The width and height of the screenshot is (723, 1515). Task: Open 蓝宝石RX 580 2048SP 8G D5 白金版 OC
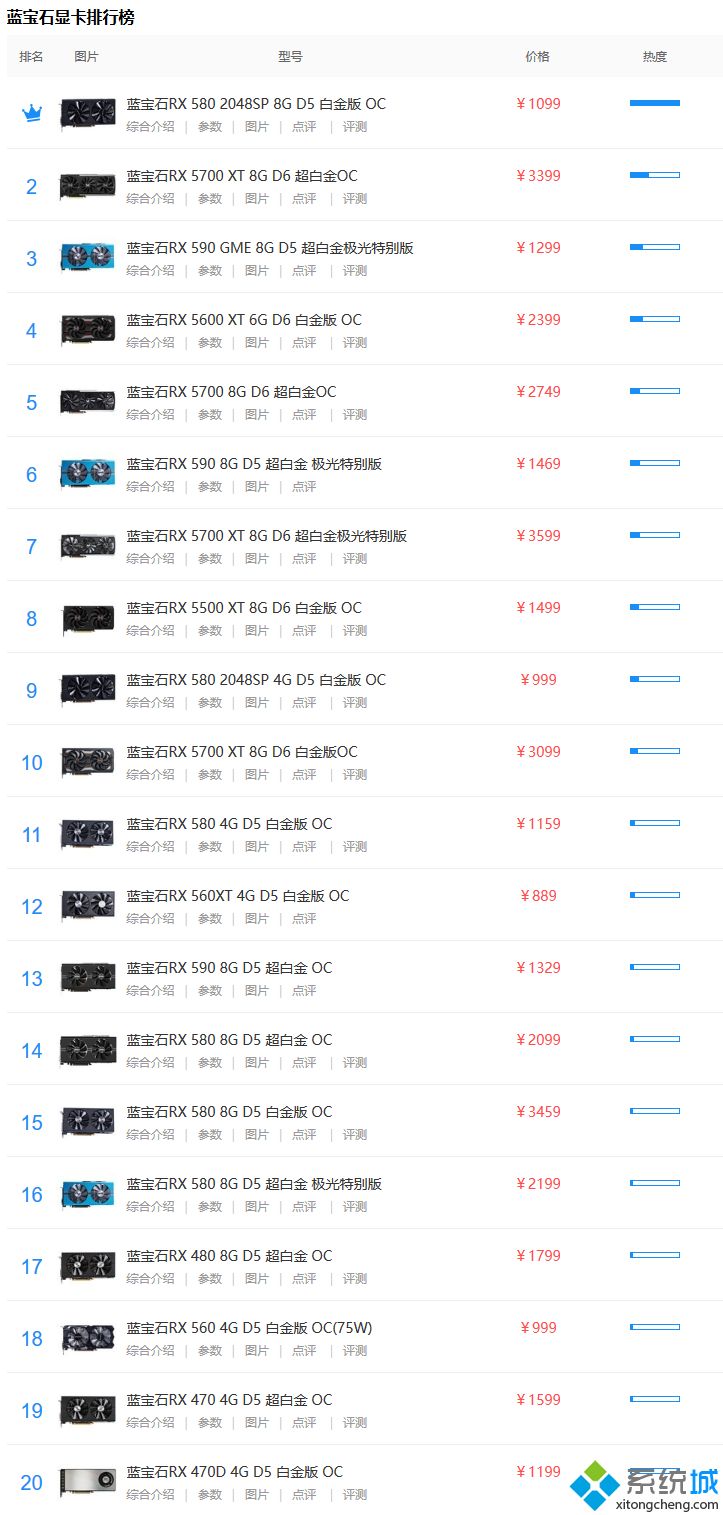[x=255, y=104]
